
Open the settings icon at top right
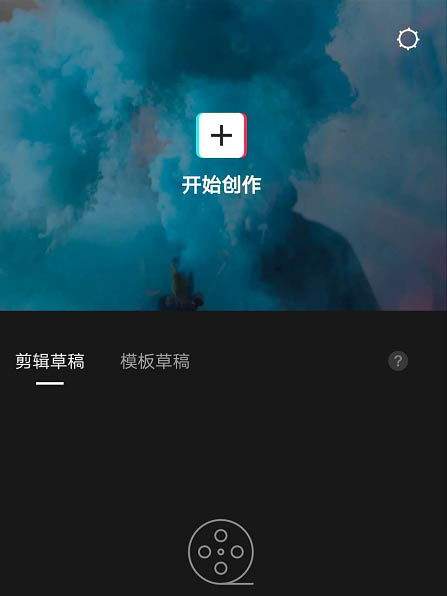tap(408, 39)
